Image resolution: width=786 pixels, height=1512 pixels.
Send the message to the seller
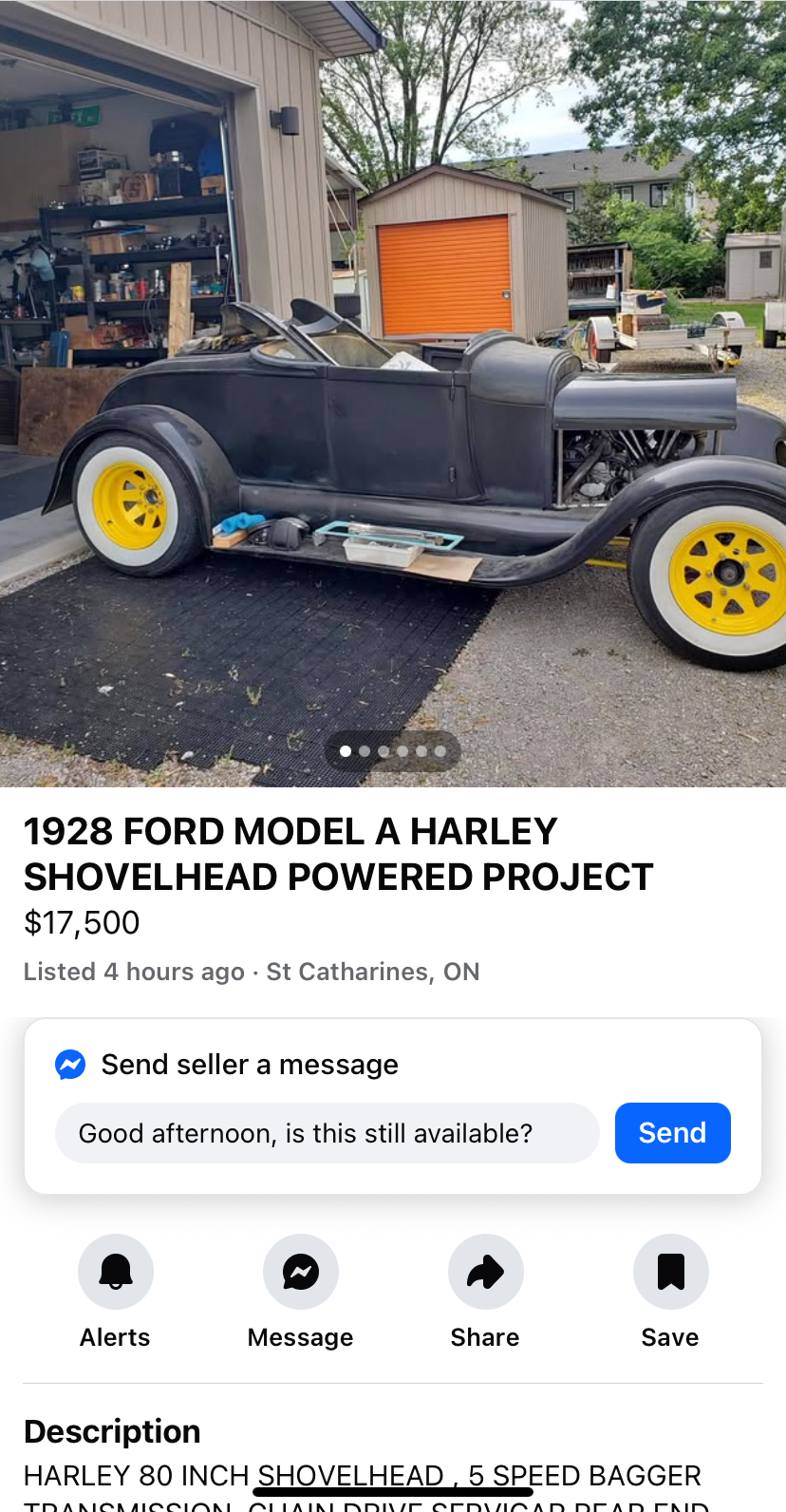click(x=672, y=1133)
